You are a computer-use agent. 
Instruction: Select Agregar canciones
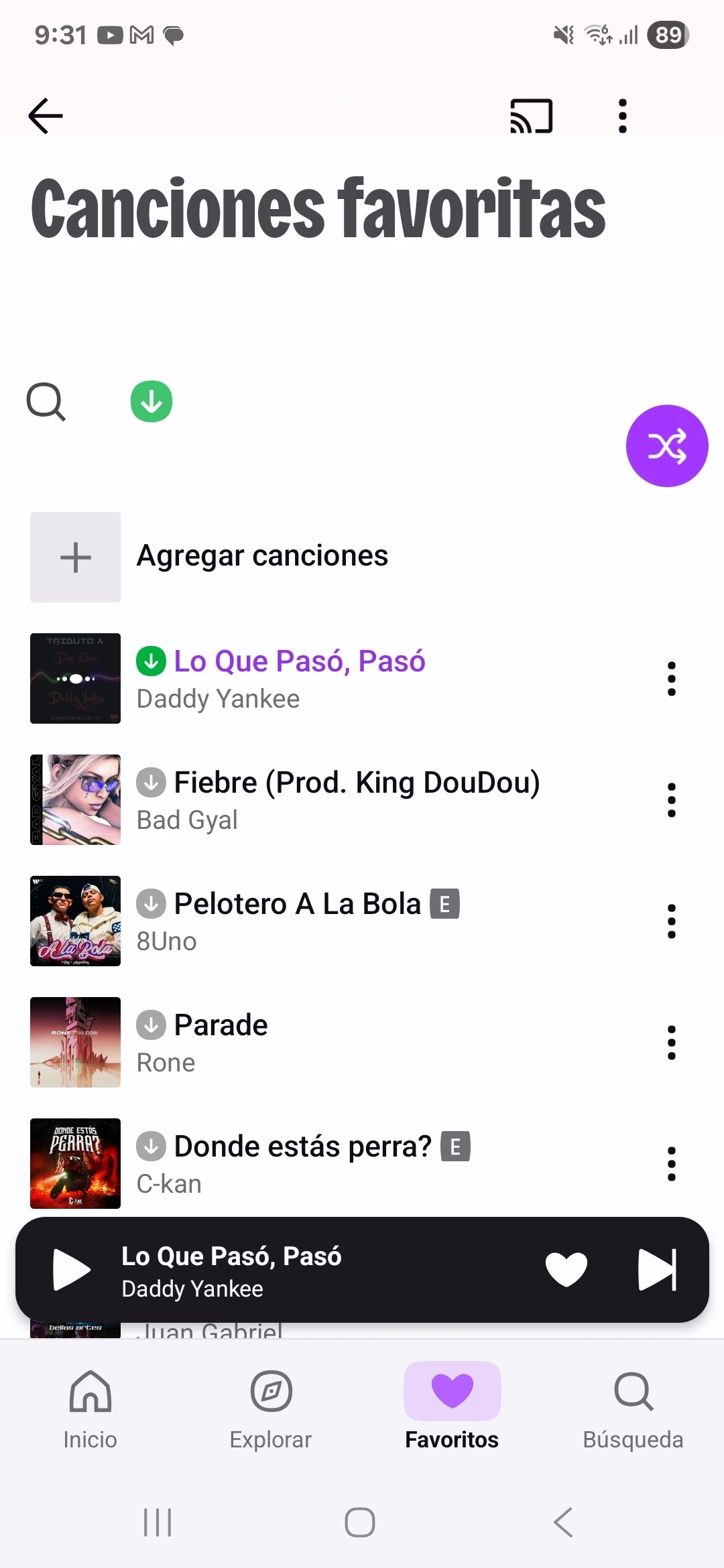click(x=261, y=556)
